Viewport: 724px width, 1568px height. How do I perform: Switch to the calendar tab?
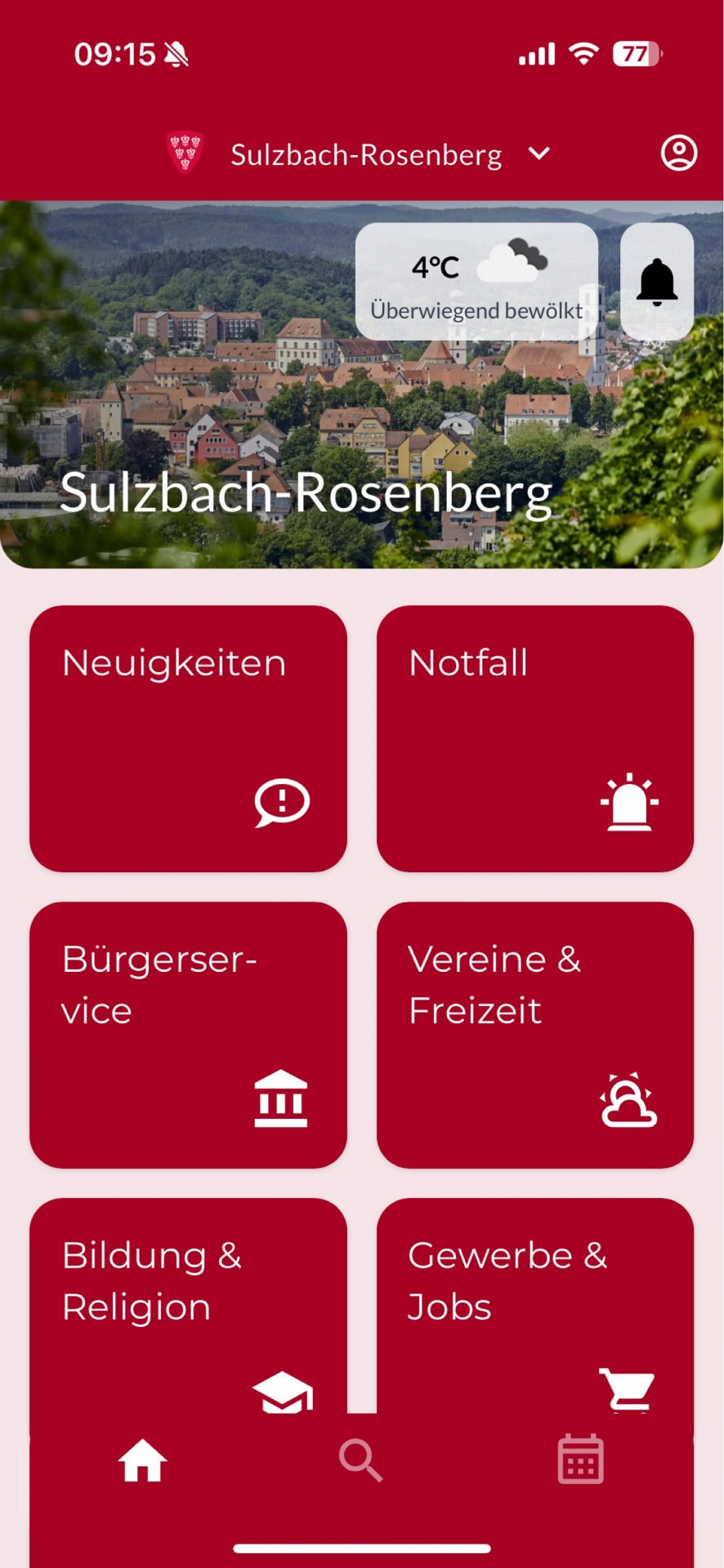[x=580, y=1460]
